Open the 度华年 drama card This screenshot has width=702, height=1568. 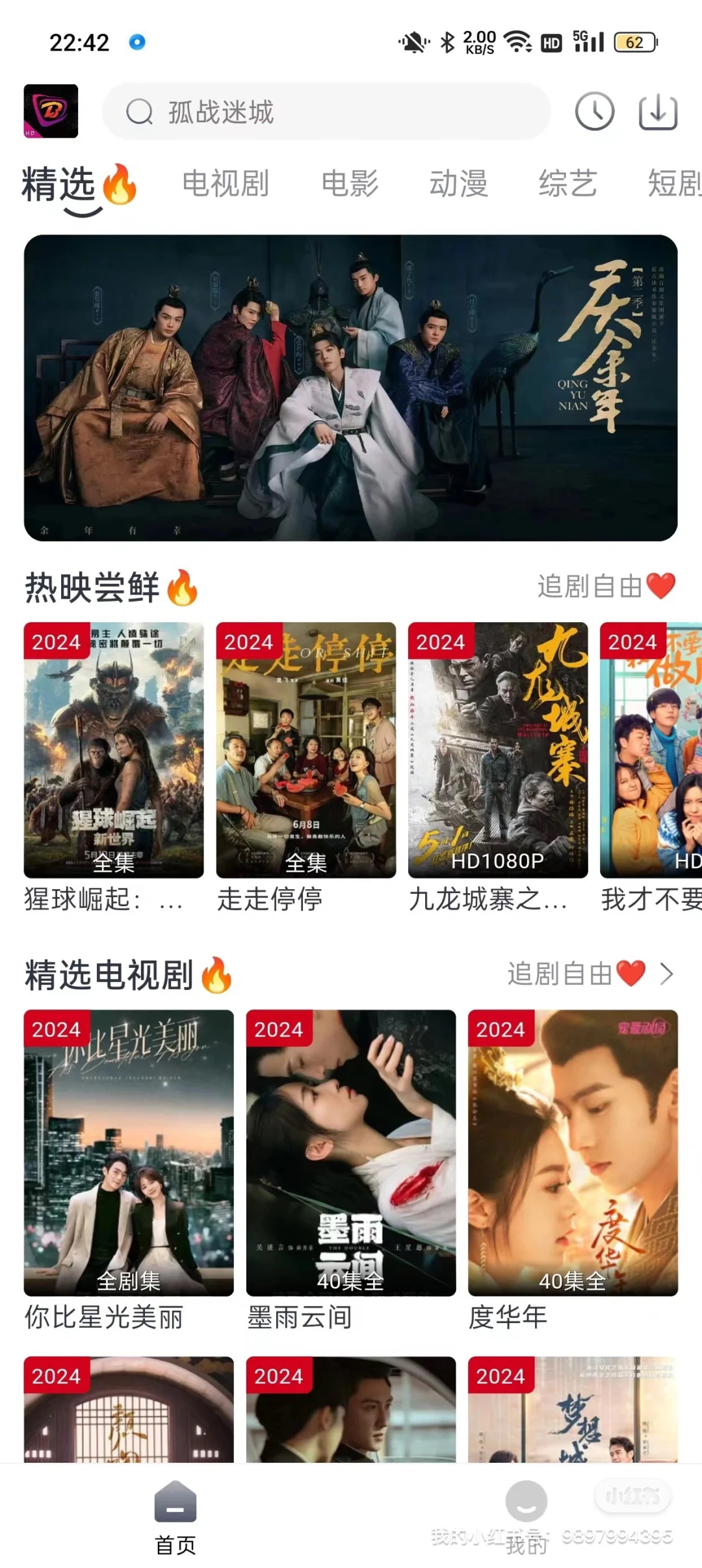pos(573,1152)
